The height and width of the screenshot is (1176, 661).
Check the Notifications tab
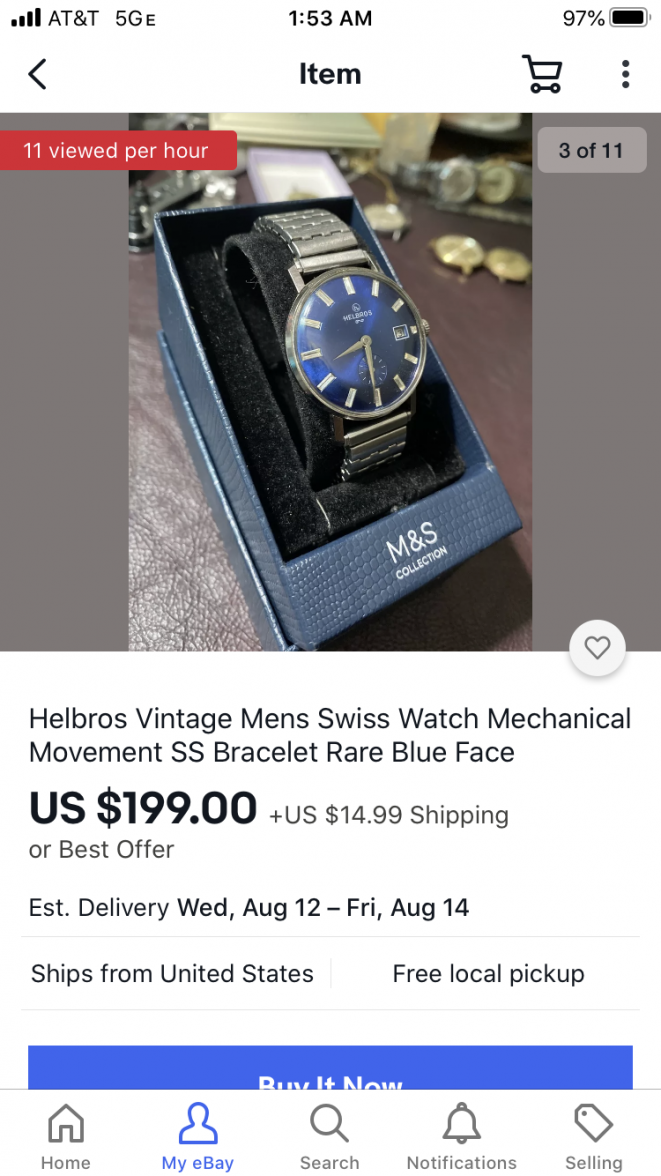tap(461, 1136)
